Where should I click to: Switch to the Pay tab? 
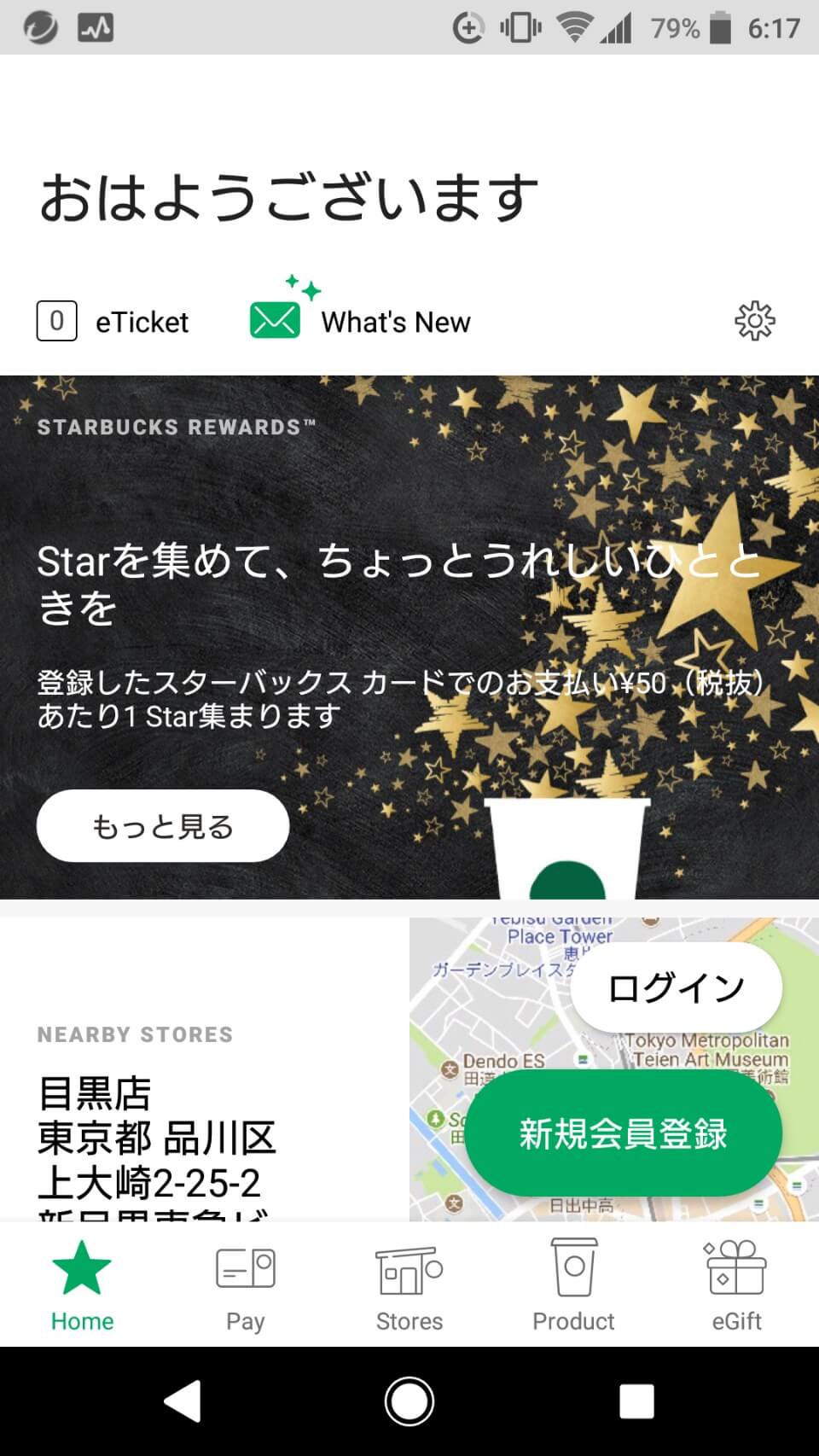click(x=246, y=1284)
